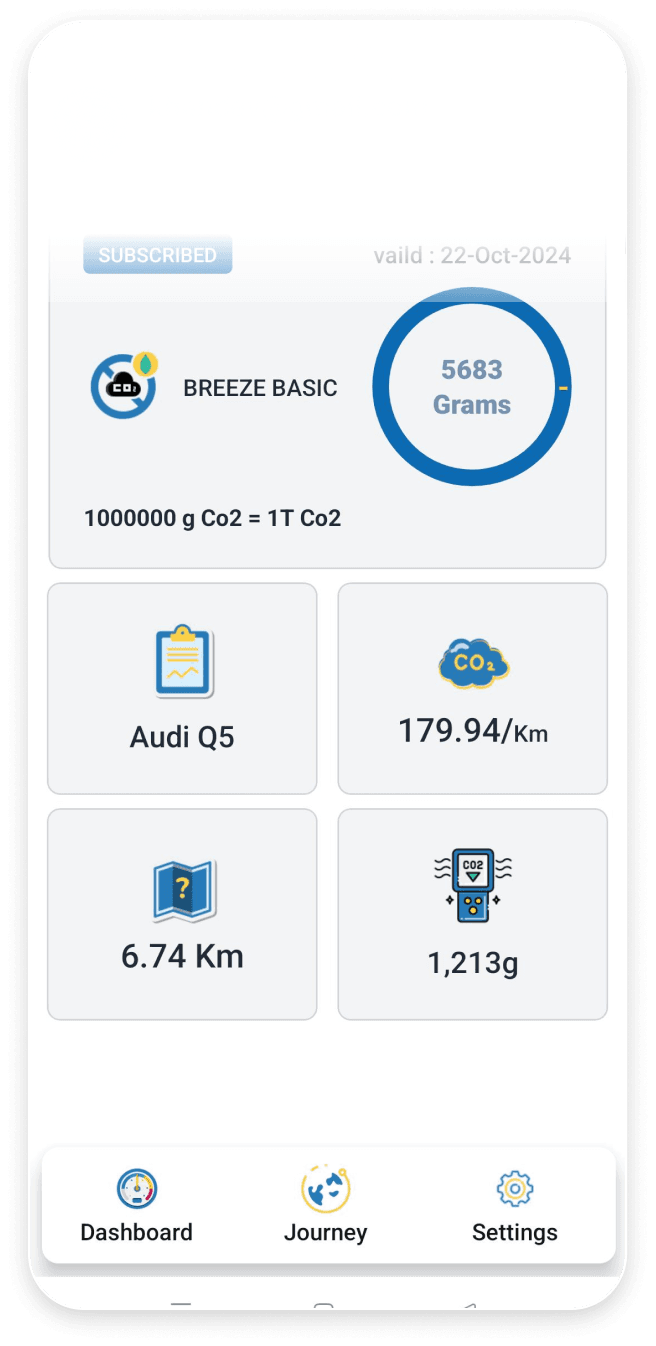This screenshot has width=656, height=1346.
Task: Go to the Settings tab
Action: 514,1206
